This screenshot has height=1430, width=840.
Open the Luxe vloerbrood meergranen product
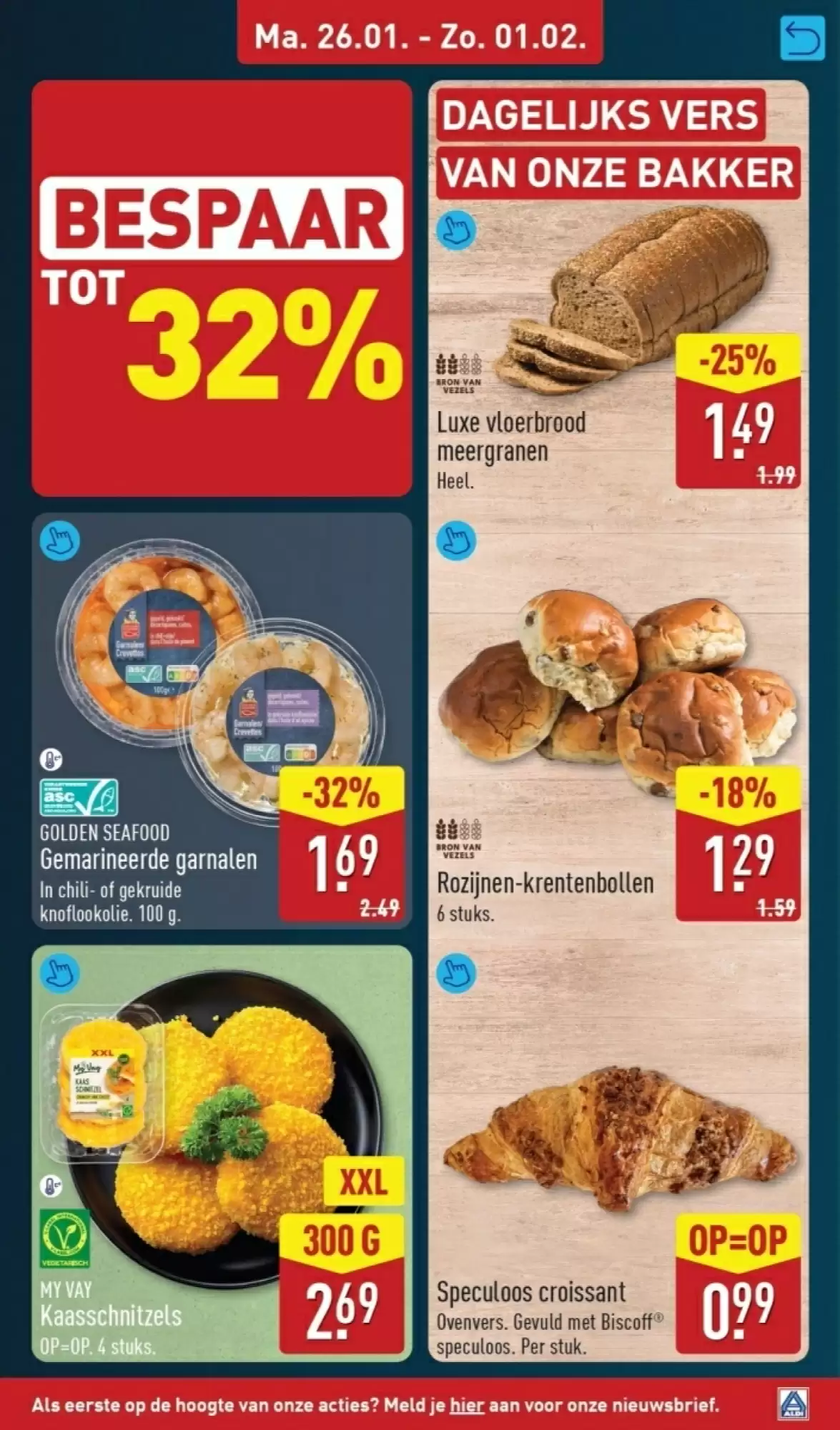tap(618, 357)
